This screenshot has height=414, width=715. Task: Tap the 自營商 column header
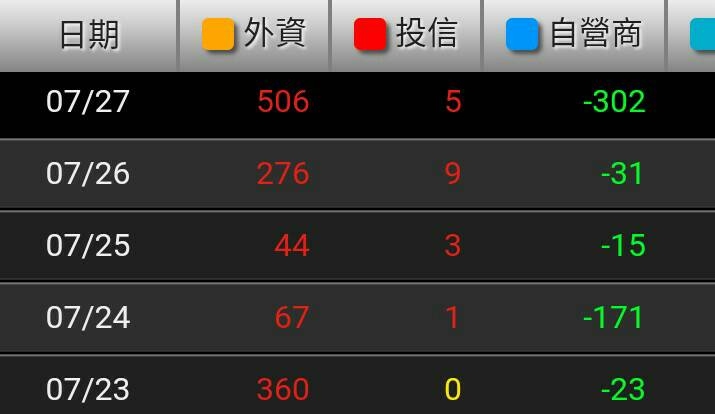point(573,35)
